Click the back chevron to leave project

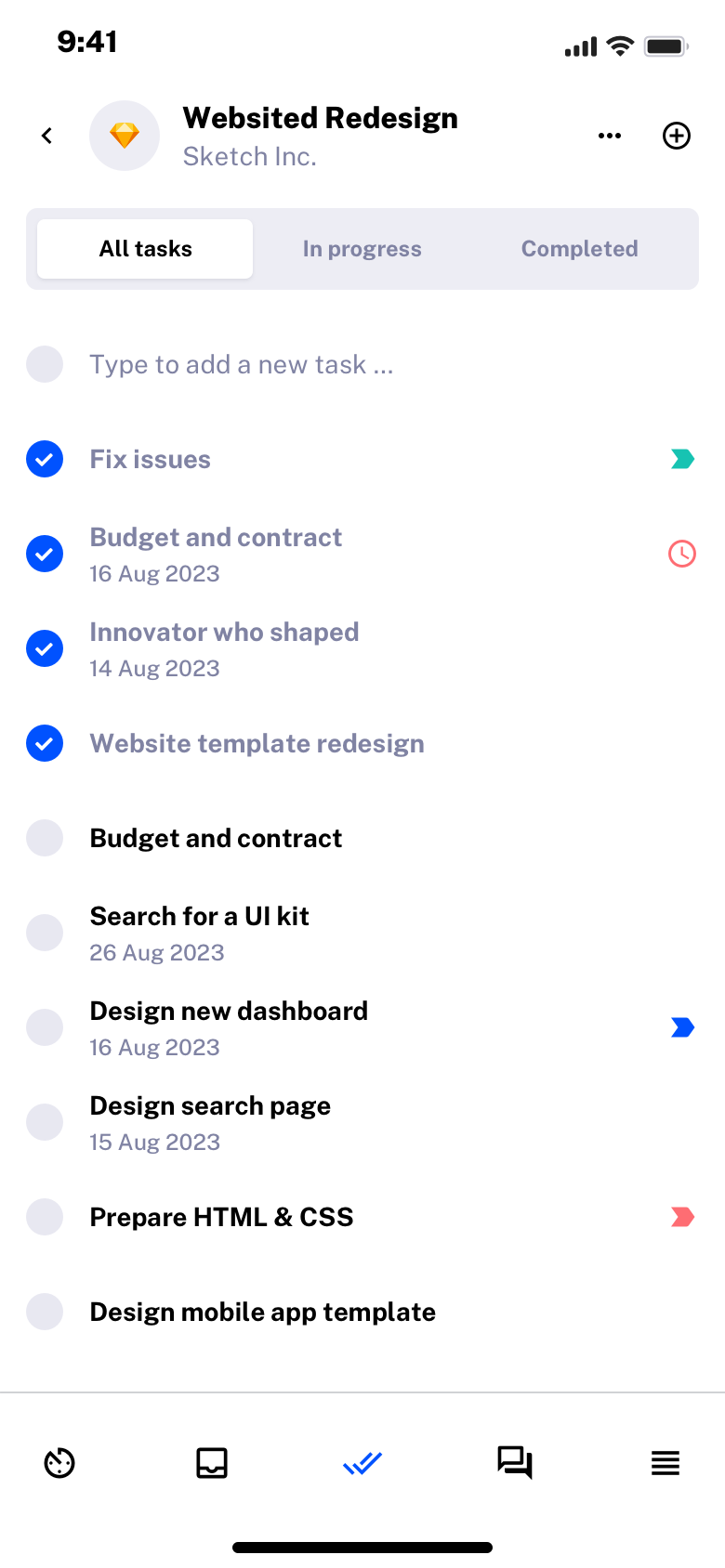tap(46, 136)
